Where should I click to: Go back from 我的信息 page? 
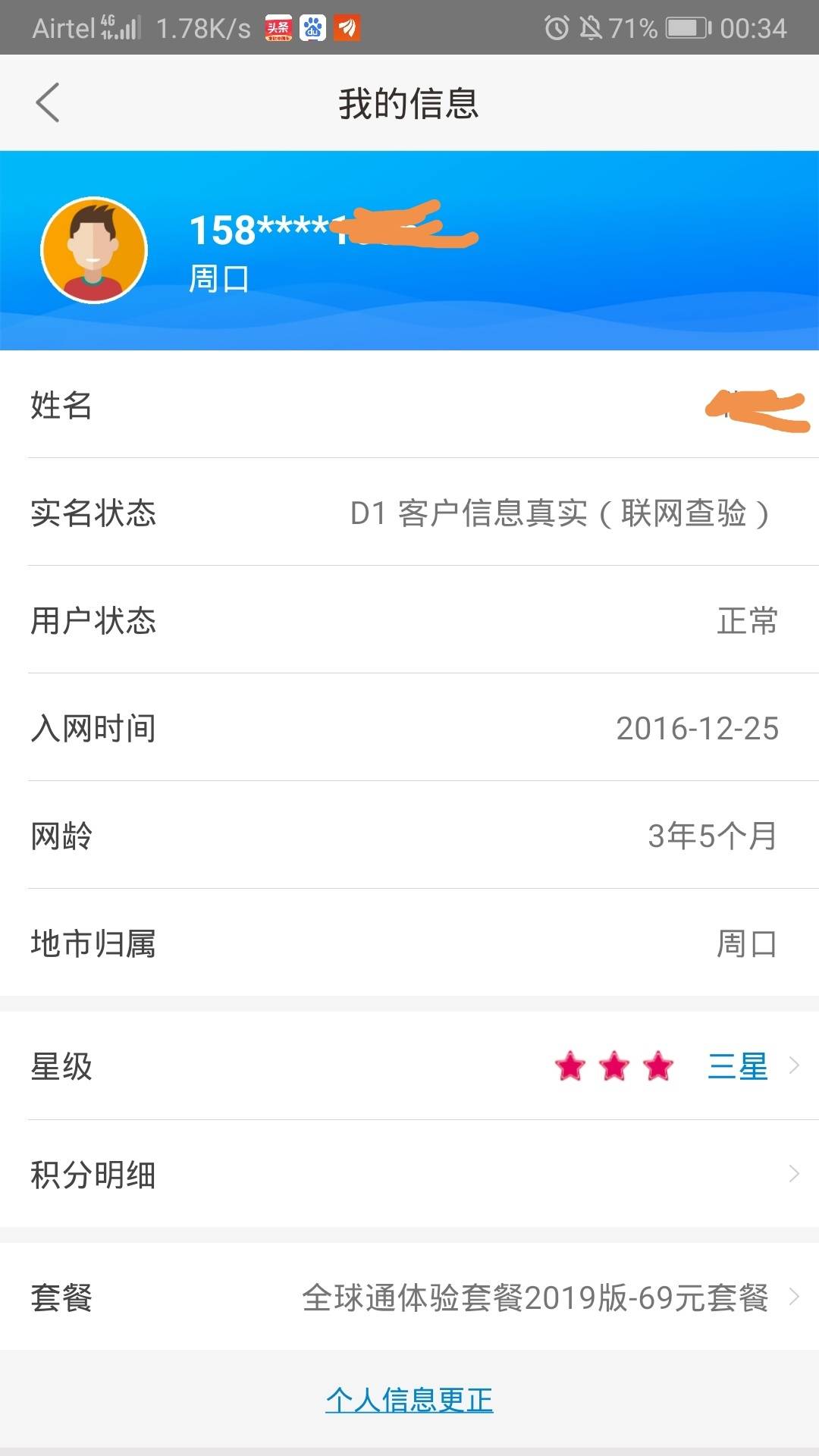(48, 103)
